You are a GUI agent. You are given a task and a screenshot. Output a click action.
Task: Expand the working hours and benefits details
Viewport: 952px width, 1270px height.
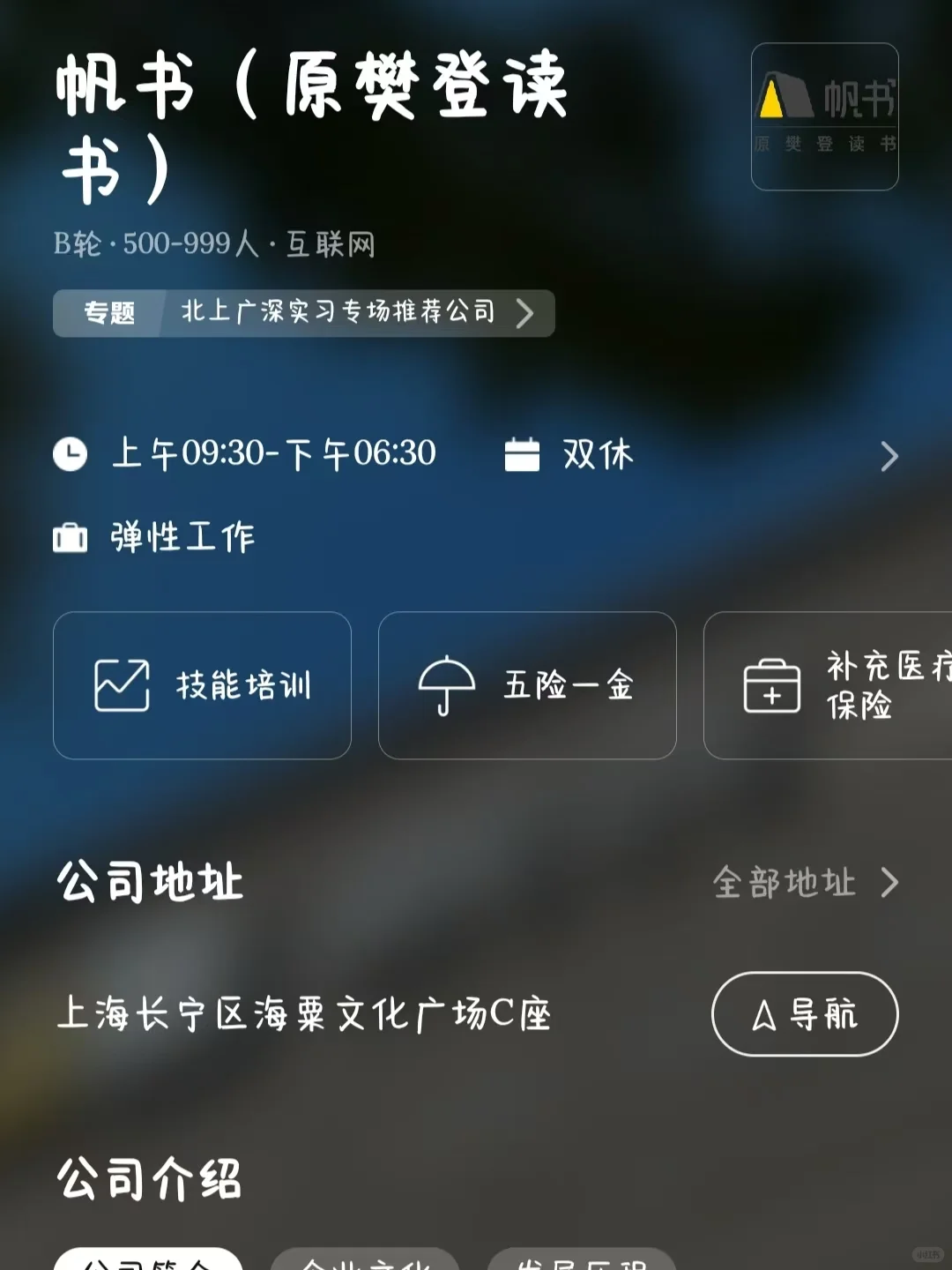point(889,456)
